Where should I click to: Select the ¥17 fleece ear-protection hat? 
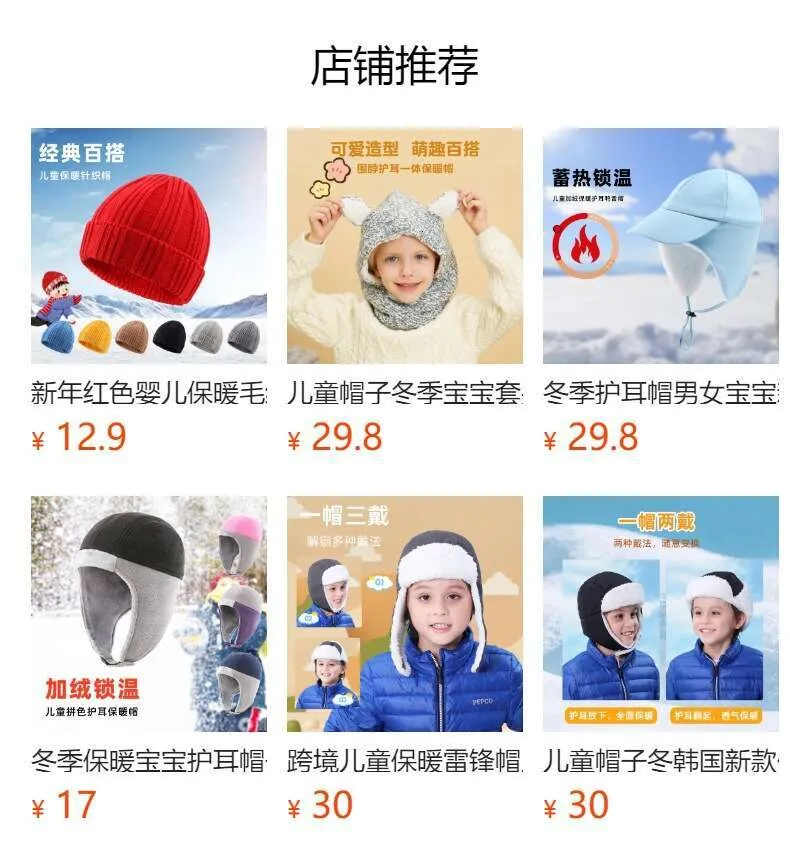pos(148,614)
